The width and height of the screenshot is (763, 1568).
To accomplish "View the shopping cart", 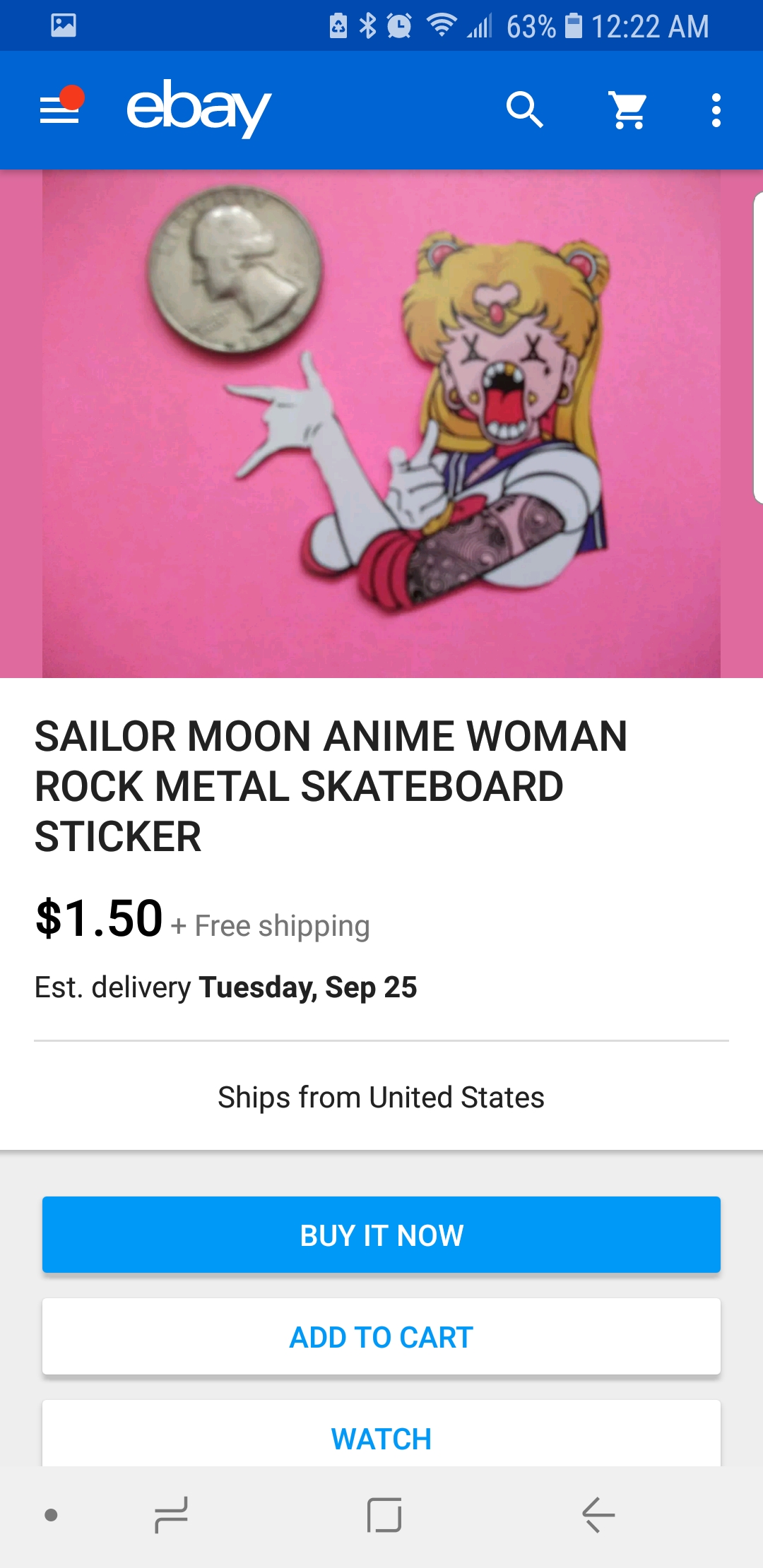I will [628, 110].
